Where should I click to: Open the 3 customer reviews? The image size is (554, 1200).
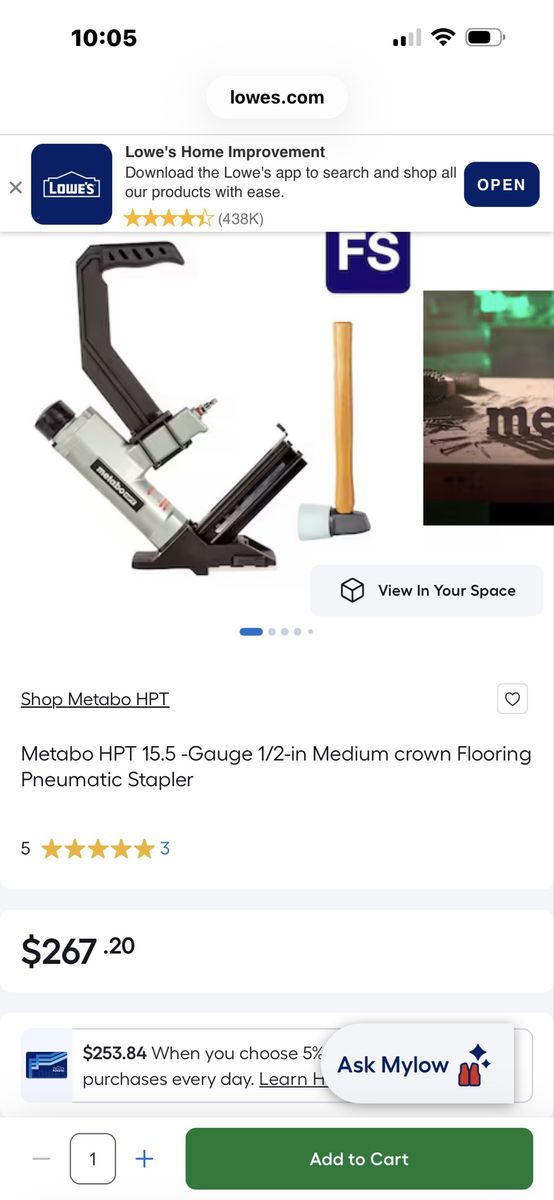pos(165,849)
